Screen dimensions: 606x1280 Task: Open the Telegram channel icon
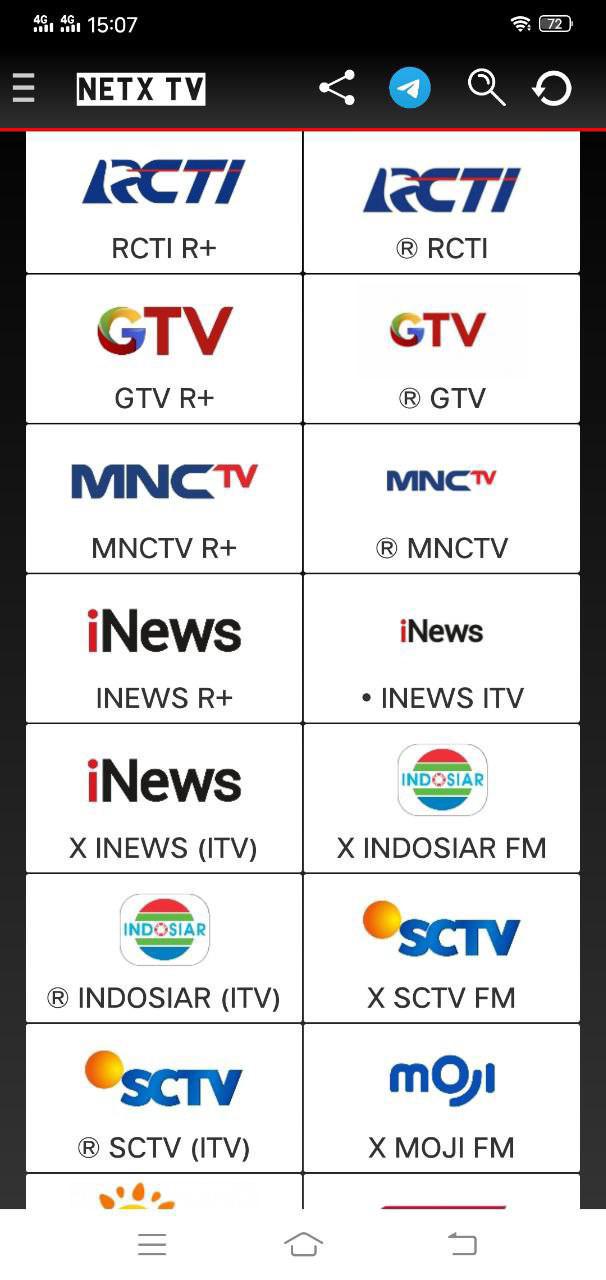click(x=410, y=88)
